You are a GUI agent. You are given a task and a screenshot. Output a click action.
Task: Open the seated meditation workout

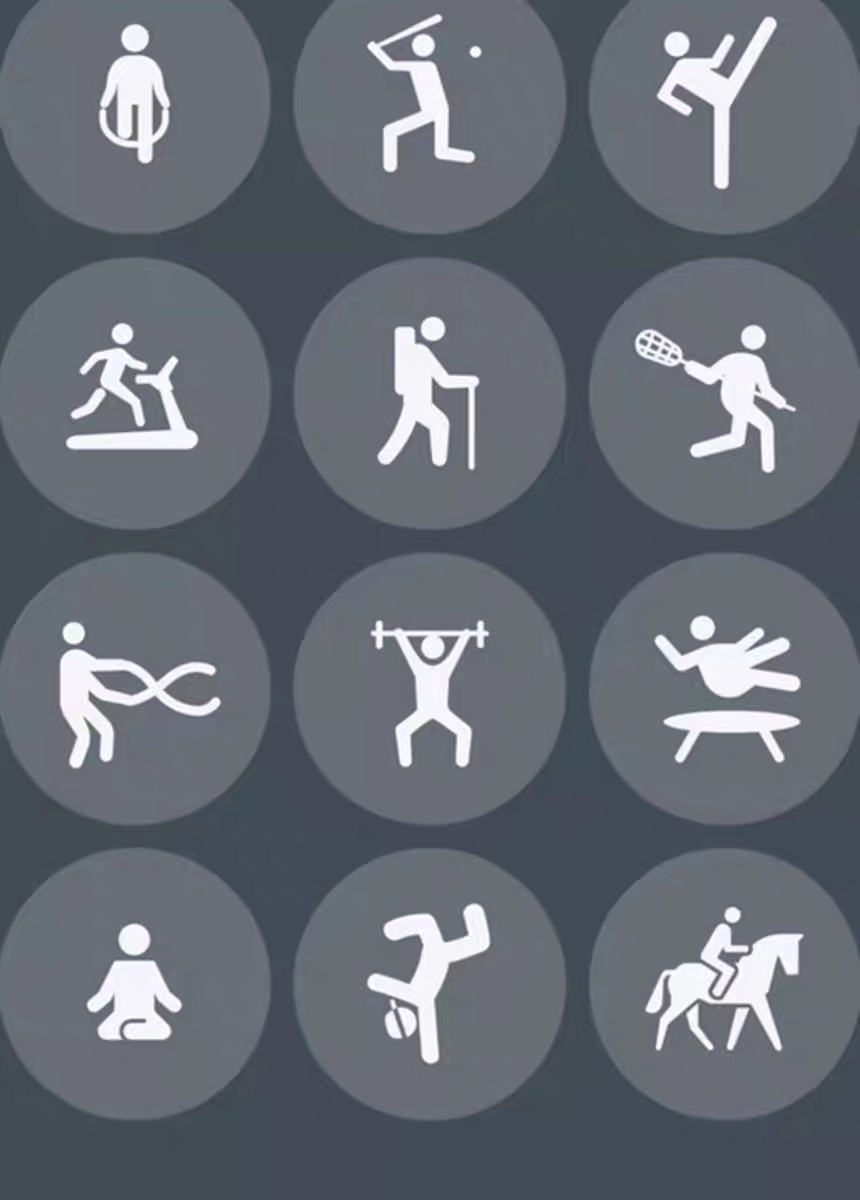135,985
